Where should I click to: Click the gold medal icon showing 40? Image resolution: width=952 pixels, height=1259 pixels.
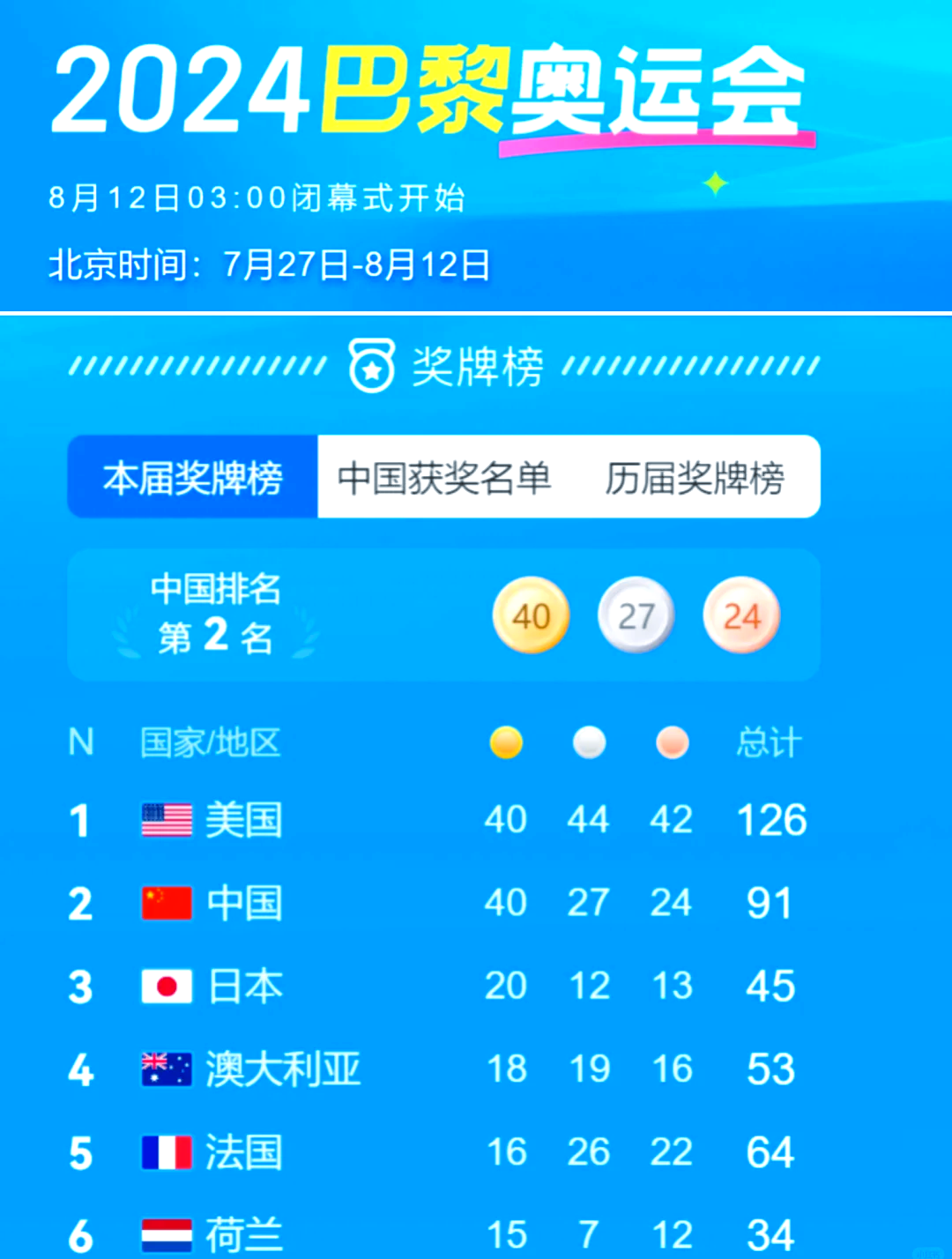(x=530, y=615)
